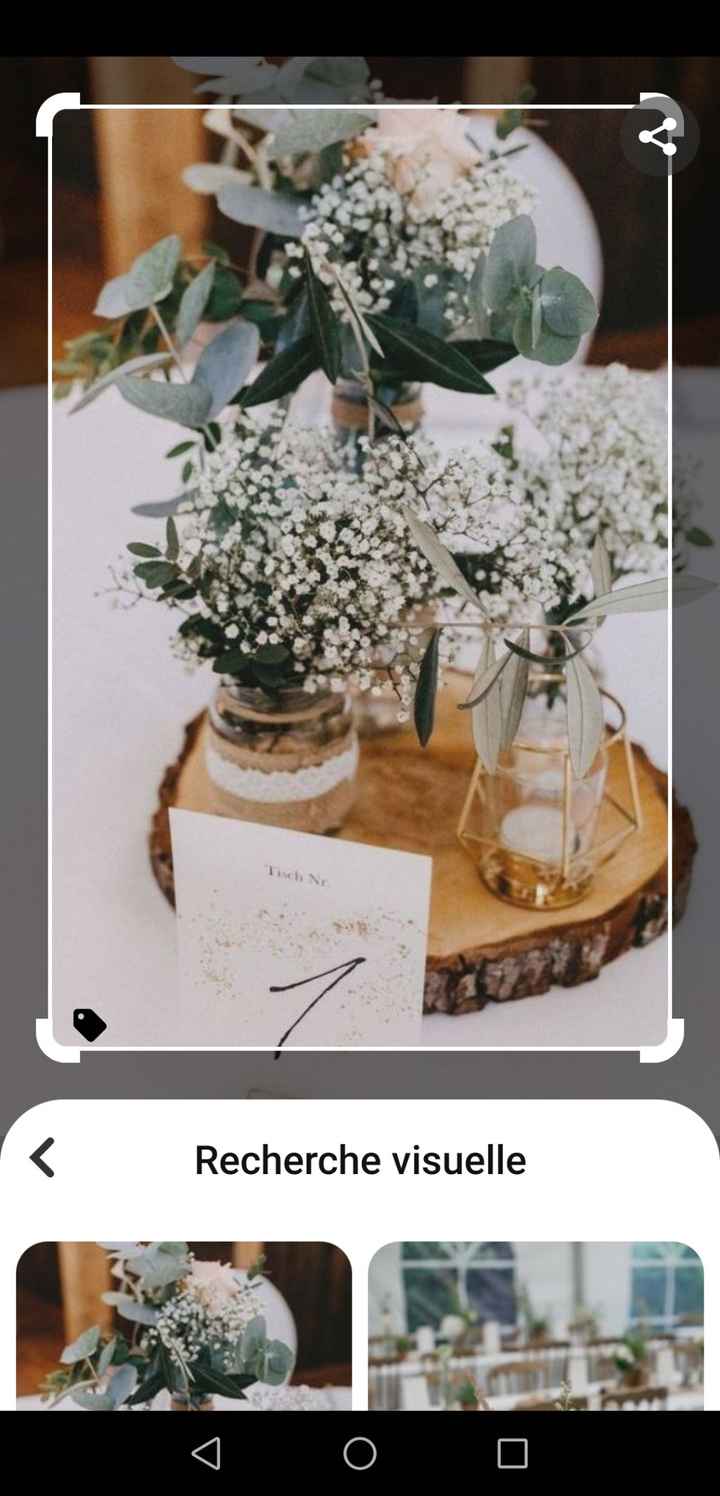This screenshot has height=1496, width=720.
Task: Open the shopping tag icon
Action: 89,1024
